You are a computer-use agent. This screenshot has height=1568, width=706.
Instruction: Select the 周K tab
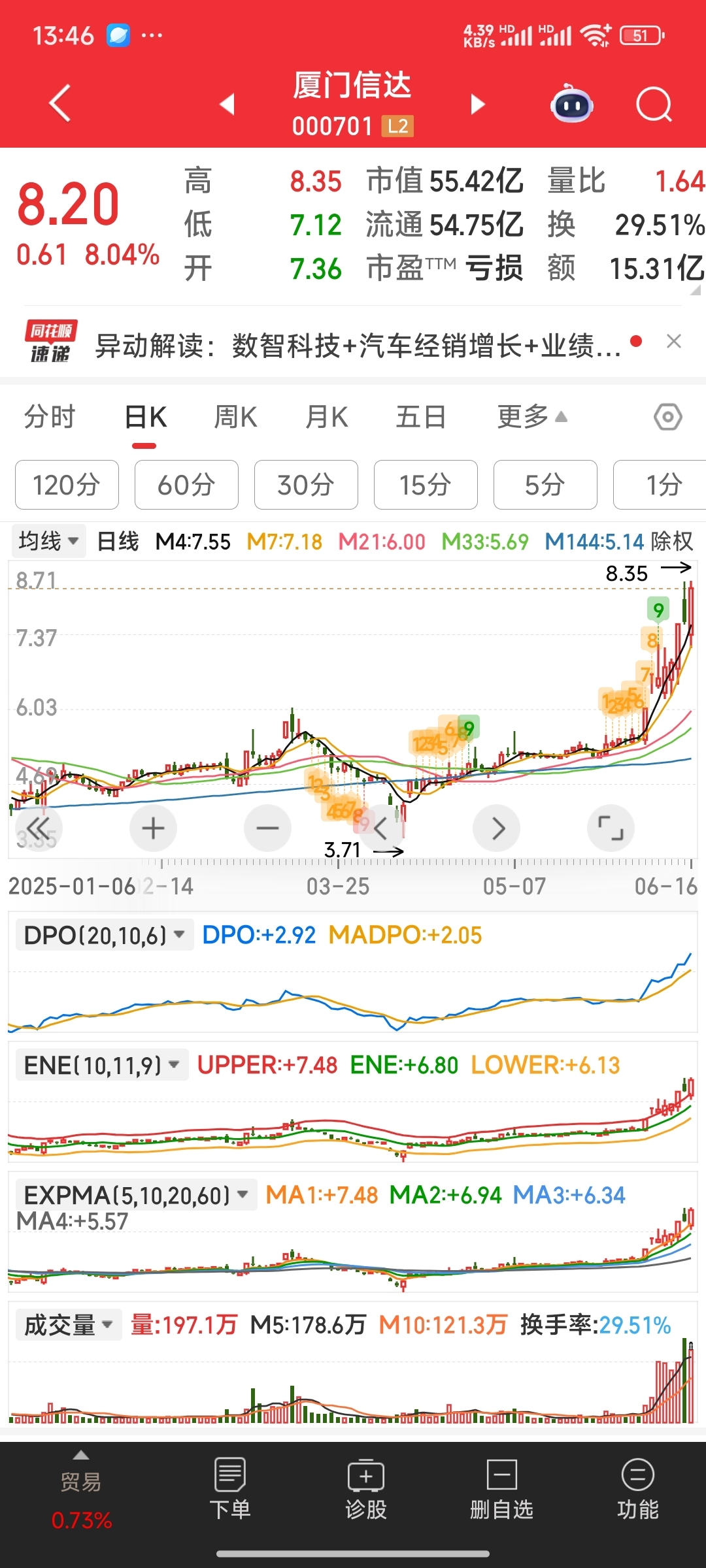(236, 417)
